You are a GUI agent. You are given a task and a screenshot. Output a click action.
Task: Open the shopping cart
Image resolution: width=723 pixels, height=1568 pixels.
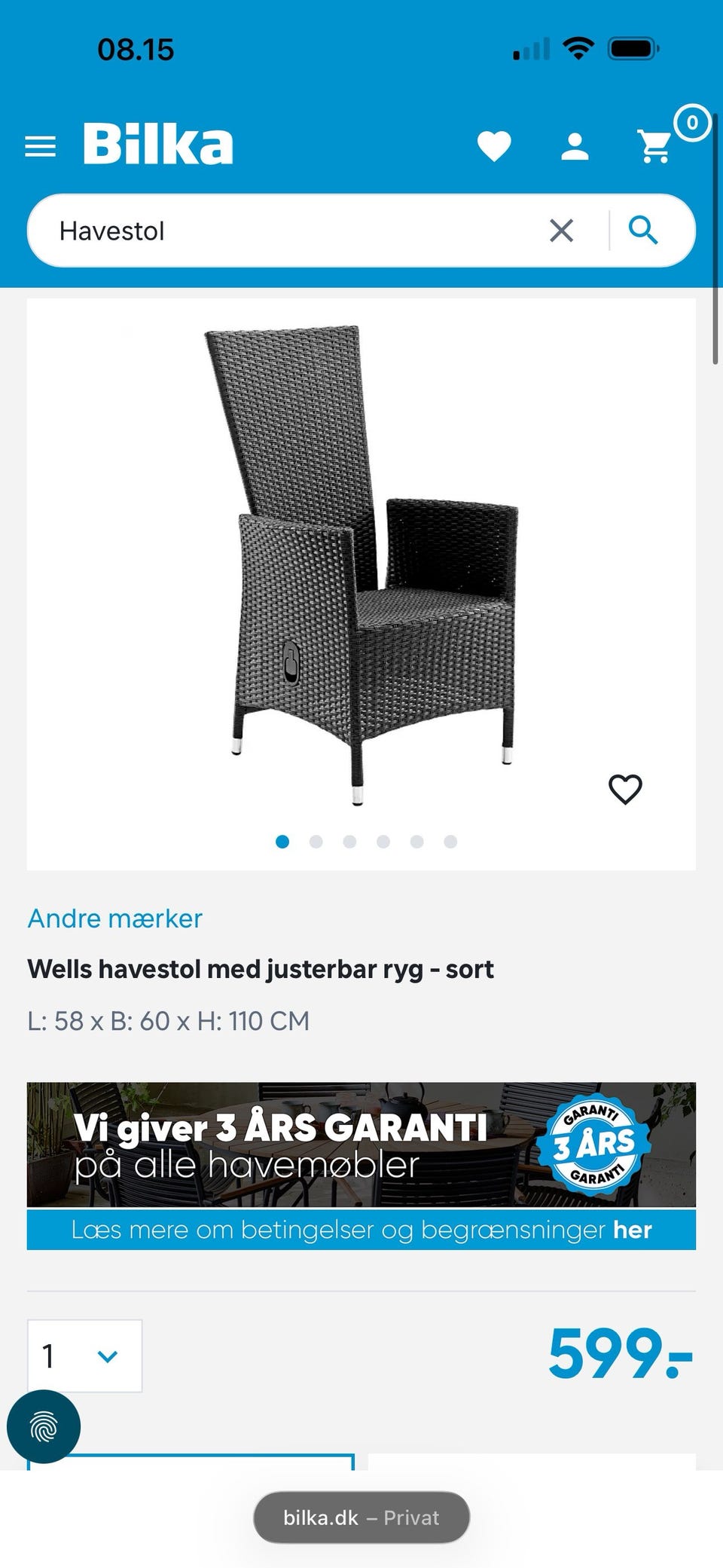(x=653, y=145)
